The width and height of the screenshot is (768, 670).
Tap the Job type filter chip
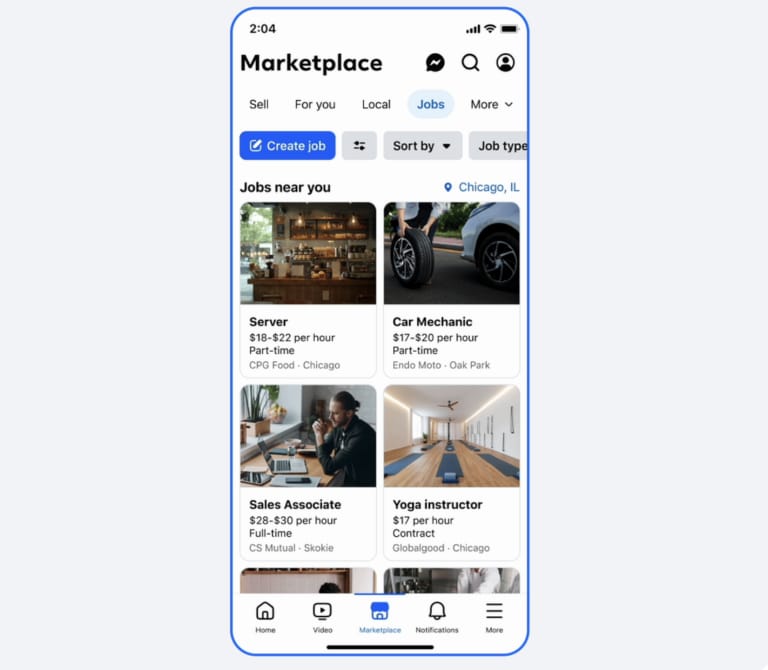(500, 146)
